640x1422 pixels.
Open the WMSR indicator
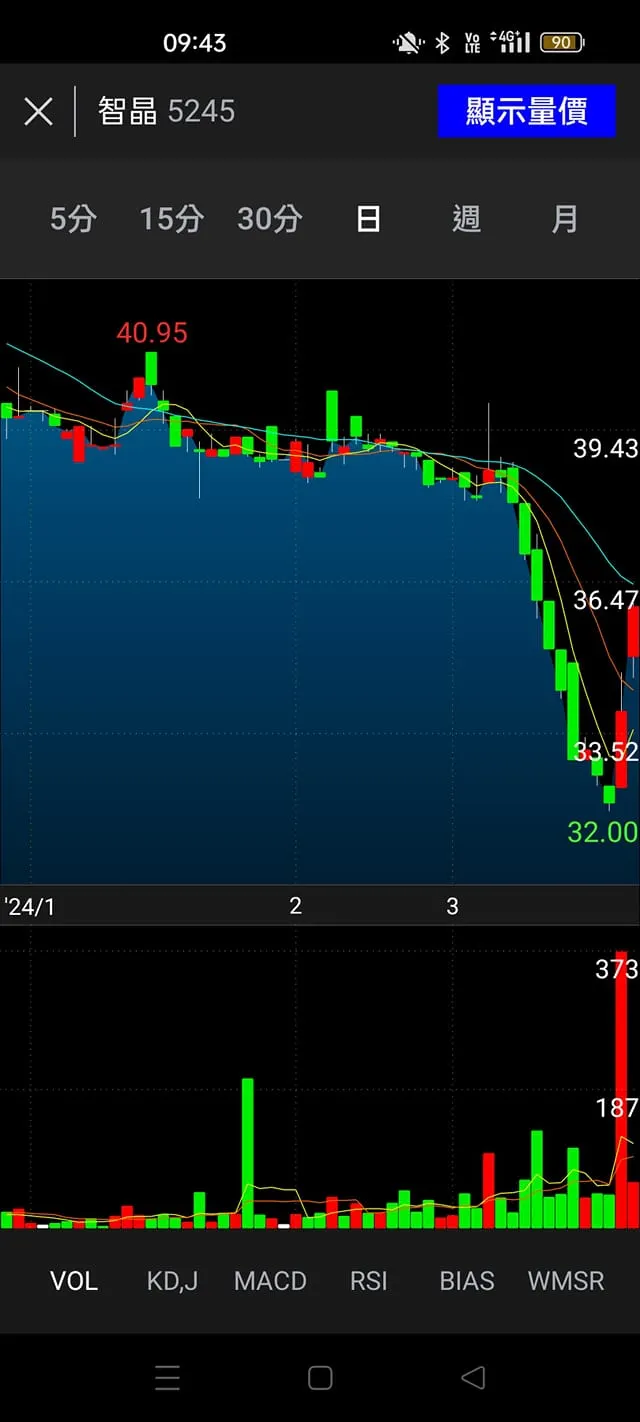pyautogui.click(x=566, y=1281)
